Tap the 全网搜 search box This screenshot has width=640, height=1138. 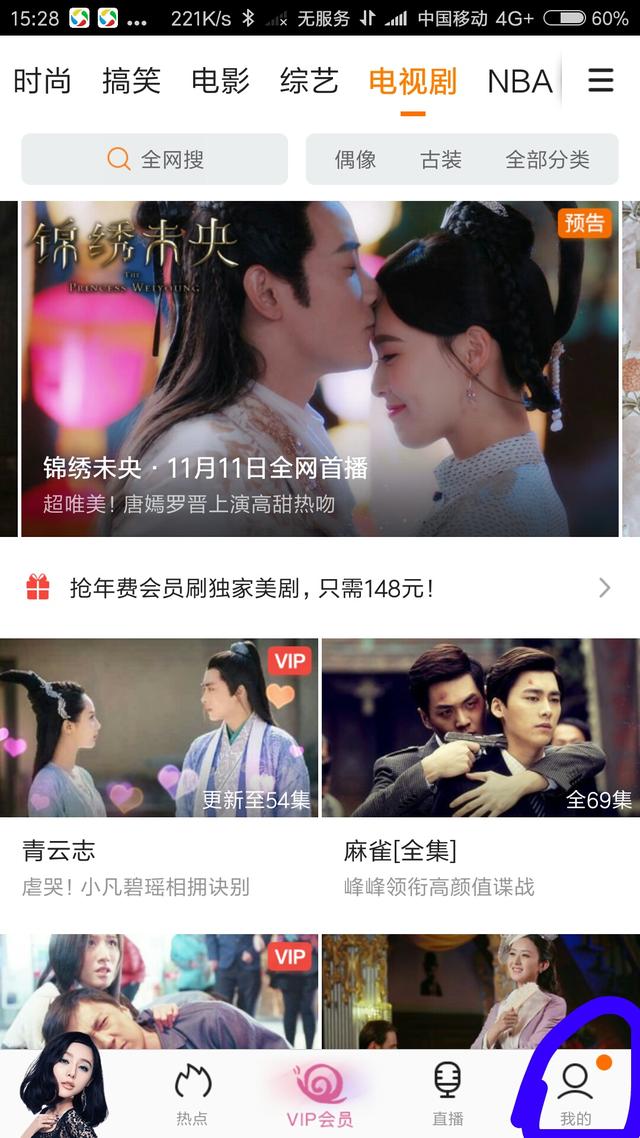(x=155, y=159)
